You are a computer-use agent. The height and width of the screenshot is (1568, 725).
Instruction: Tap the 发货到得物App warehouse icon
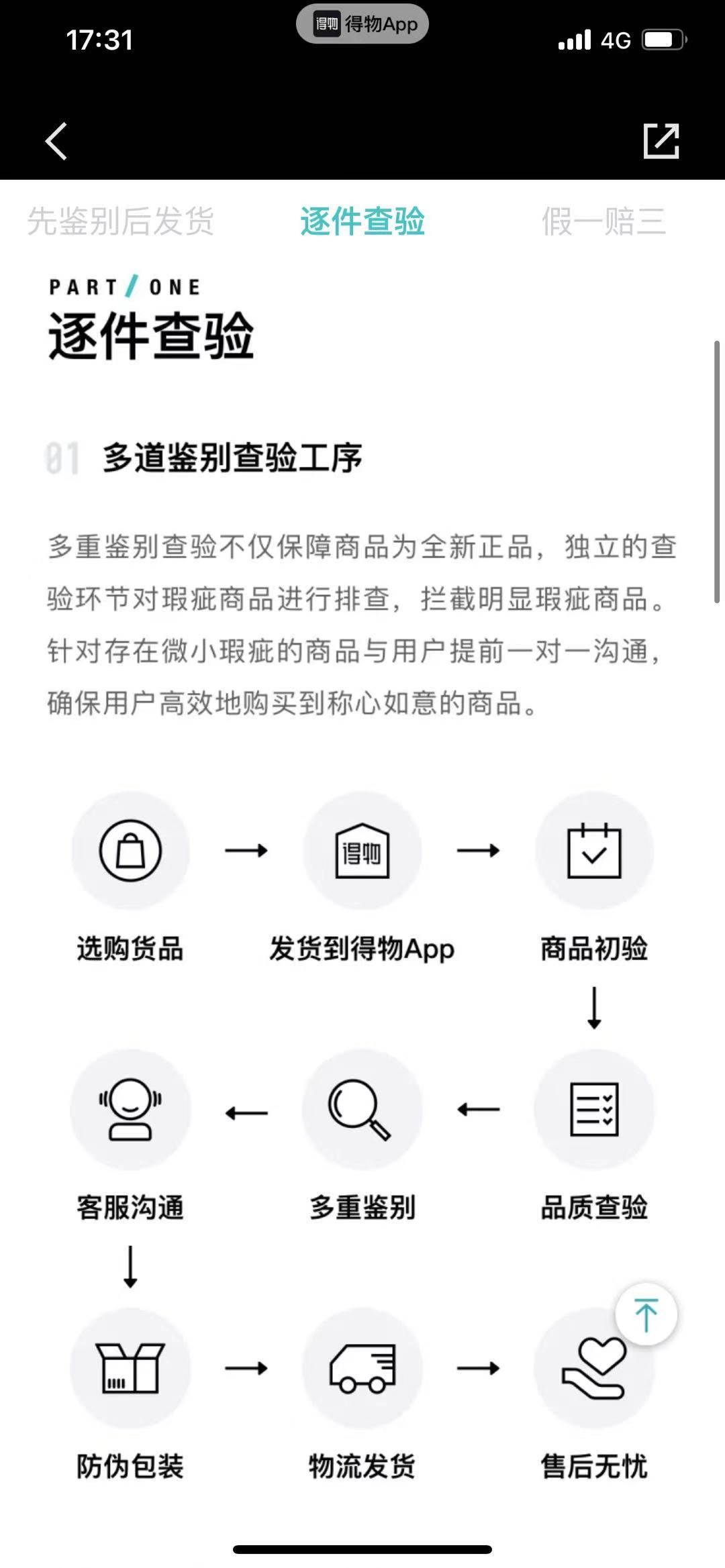[x=362, y=849]
